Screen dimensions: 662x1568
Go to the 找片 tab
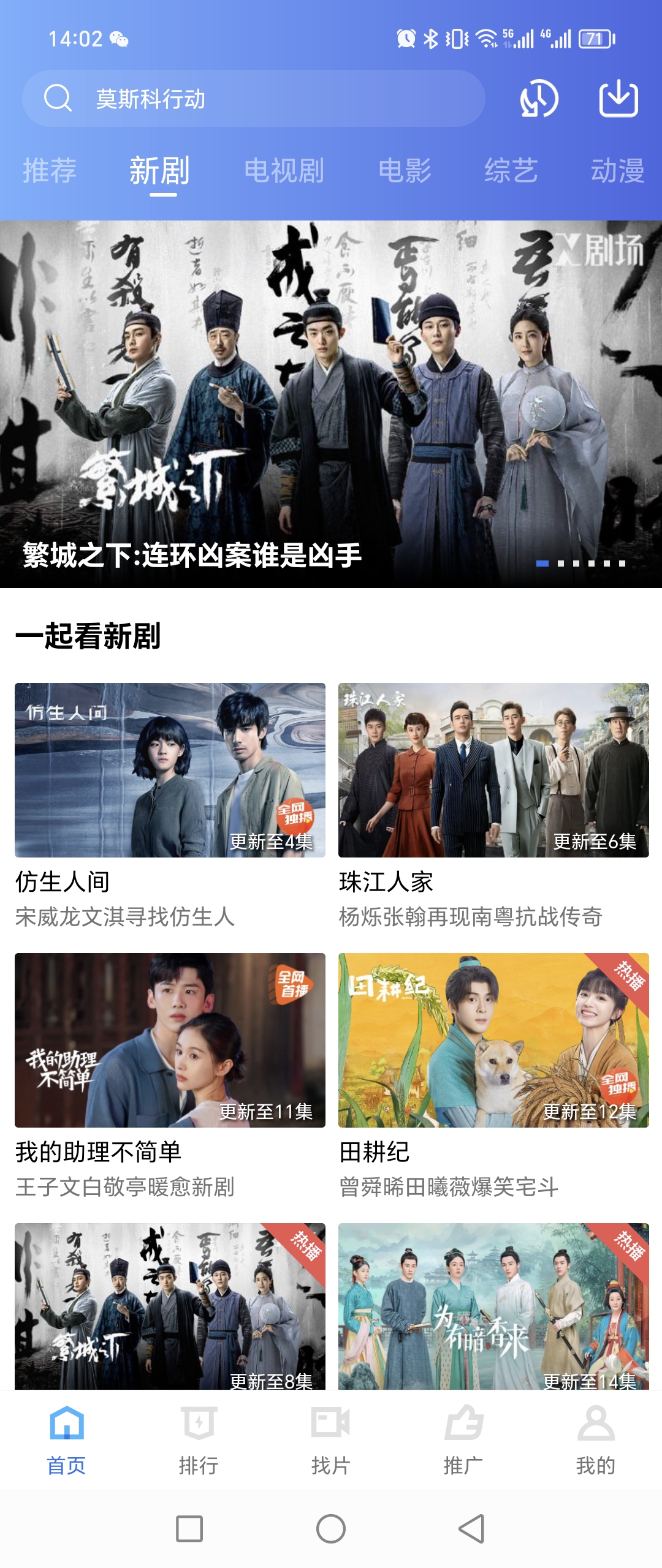click(x=331, y=1439)
